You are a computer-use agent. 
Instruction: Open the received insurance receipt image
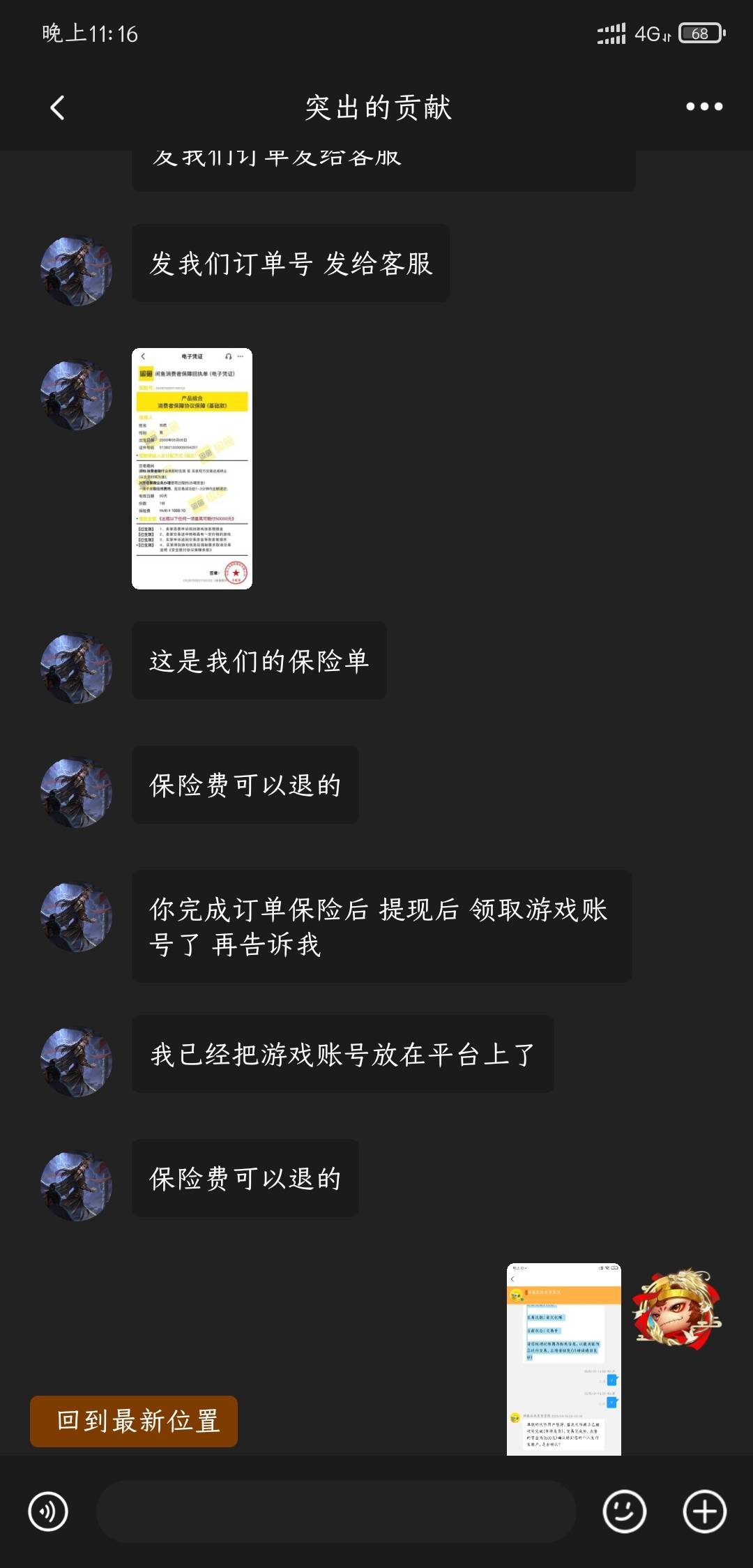coord(192,469)
